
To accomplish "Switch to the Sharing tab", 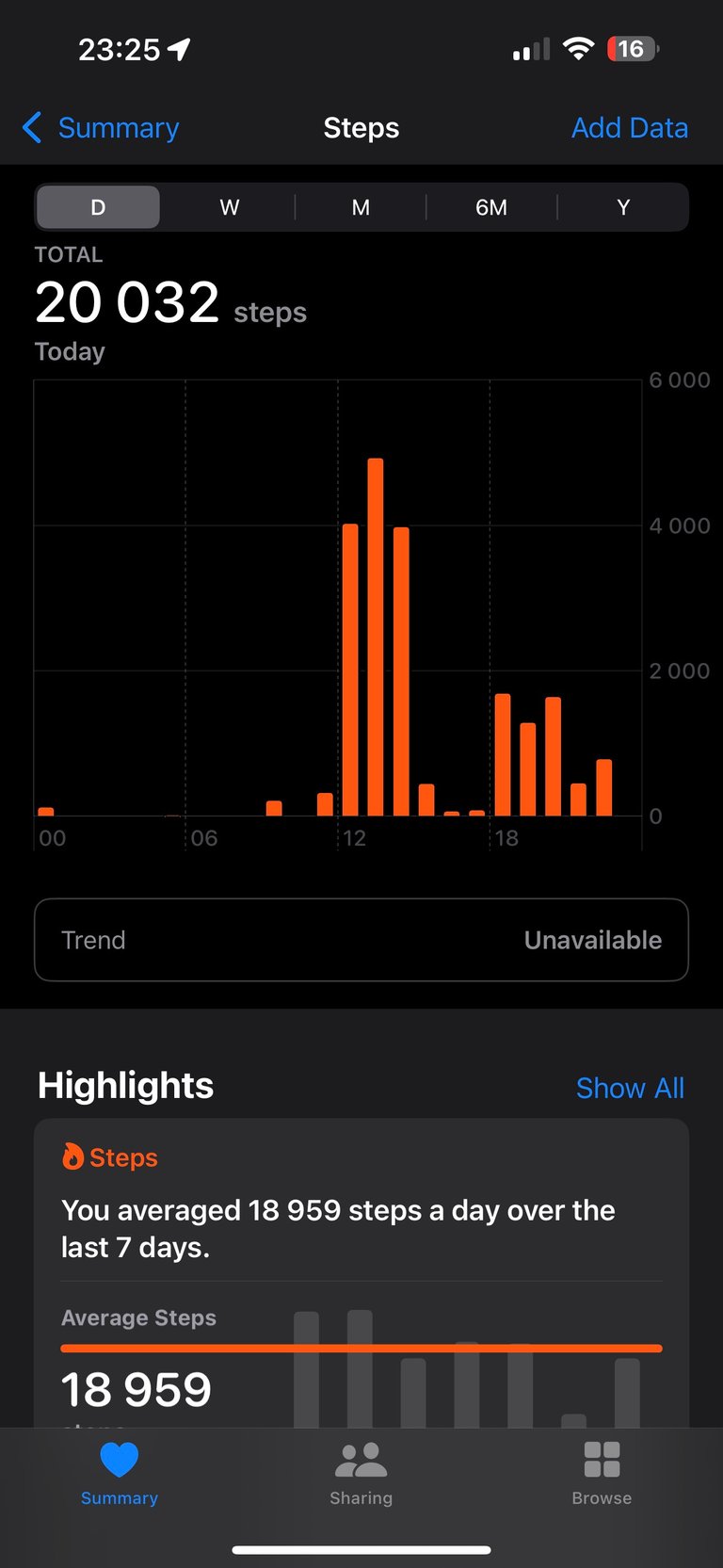I will pos(361,1474).
